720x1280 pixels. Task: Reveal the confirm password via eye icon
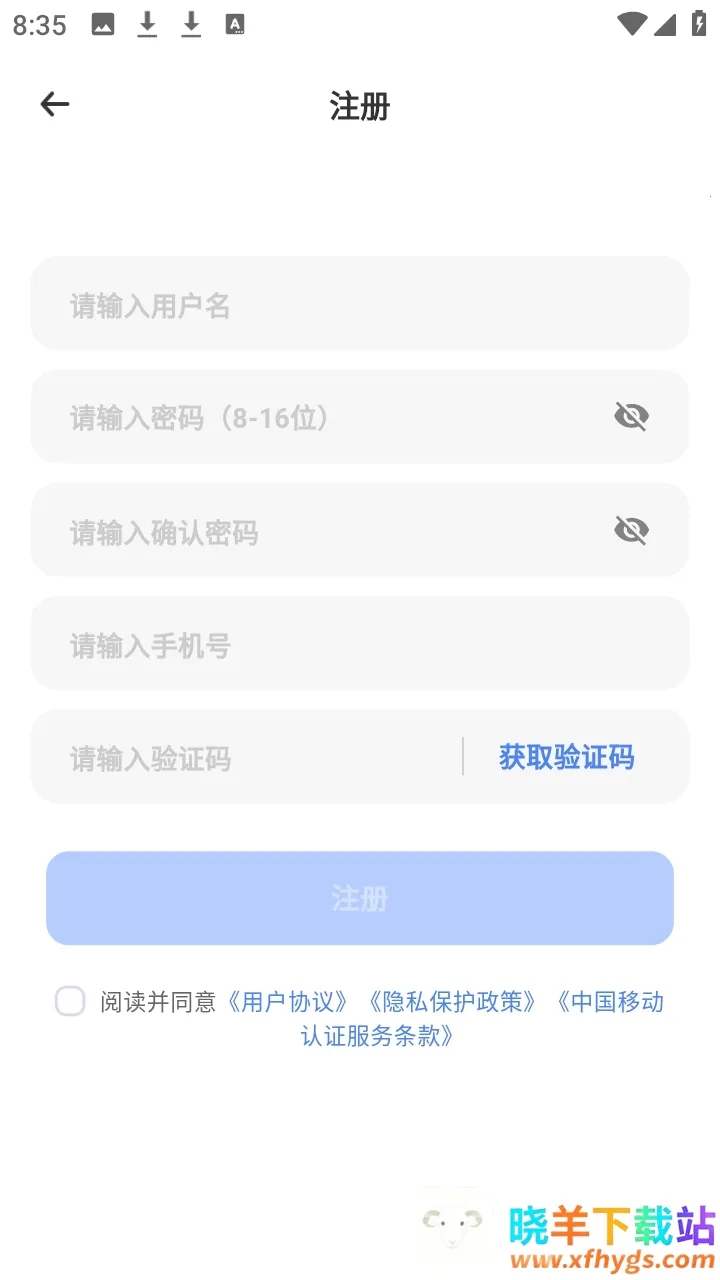(631, 530)
